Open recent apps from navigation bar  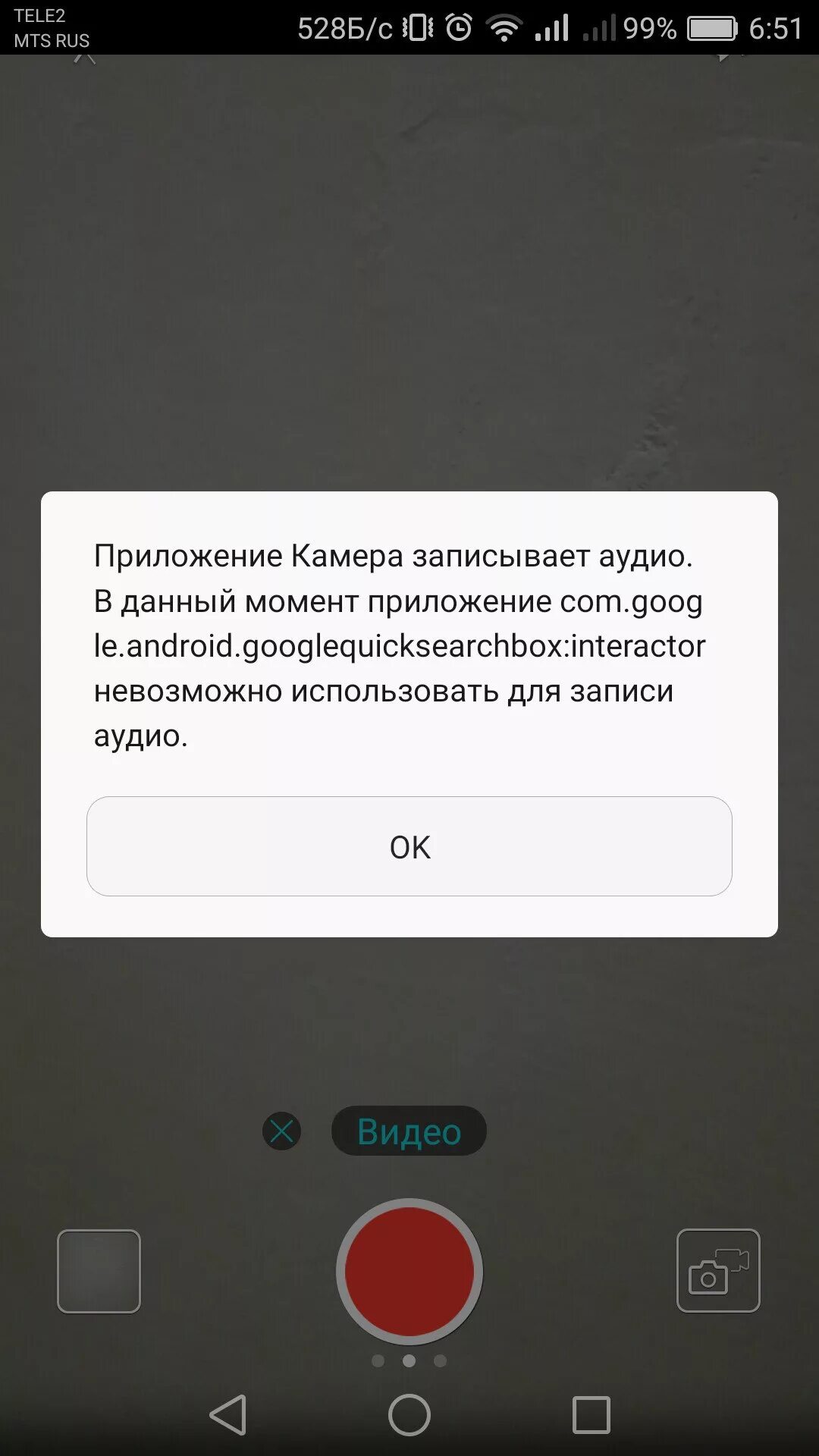point(591,1415)
